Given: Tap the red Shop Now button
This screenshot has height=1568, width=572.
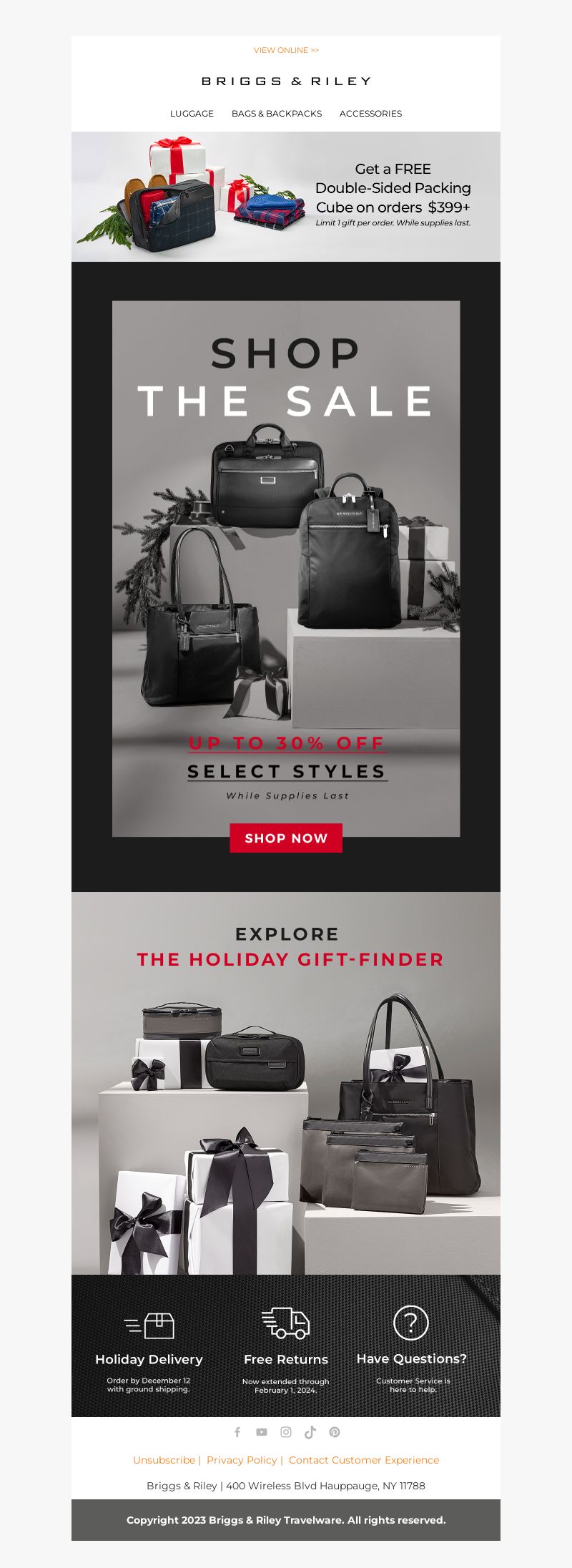Looking at the screenshot, I should click(286, 838).
